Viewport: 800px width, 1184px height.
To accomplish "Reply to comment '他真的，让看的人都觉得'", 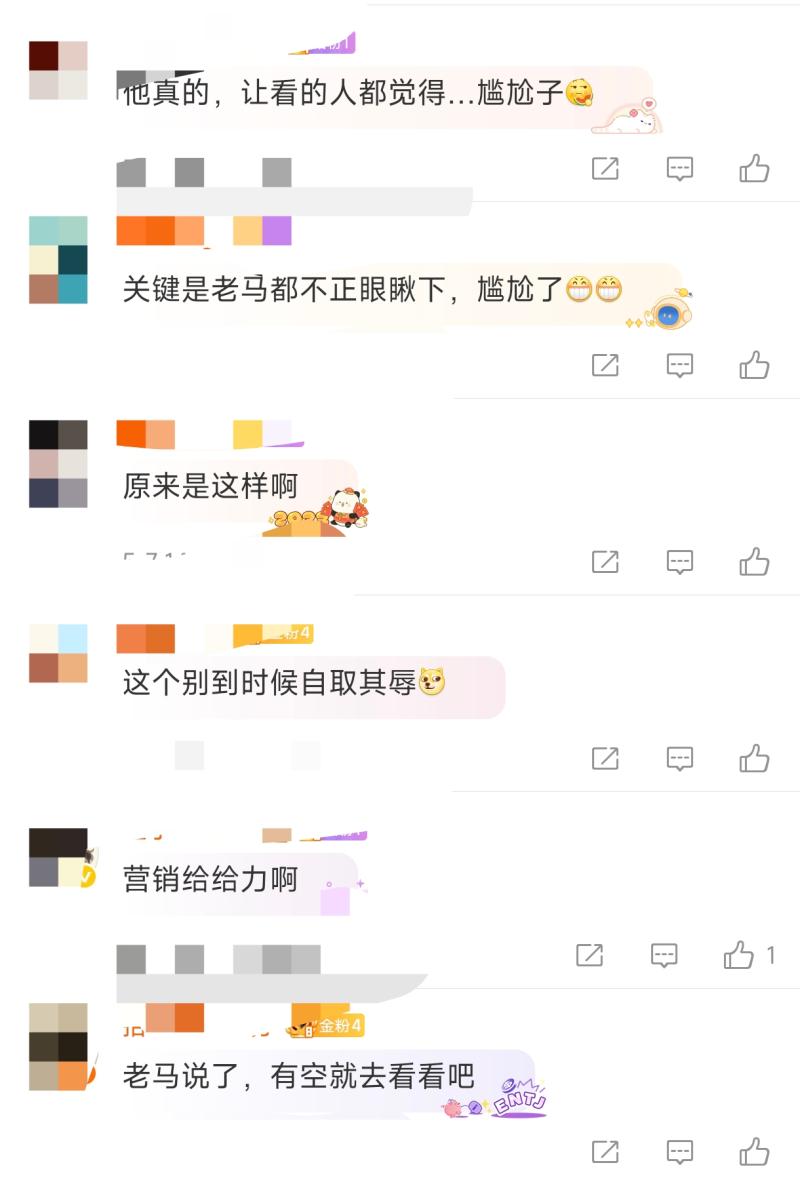I will tap(680, 169).
